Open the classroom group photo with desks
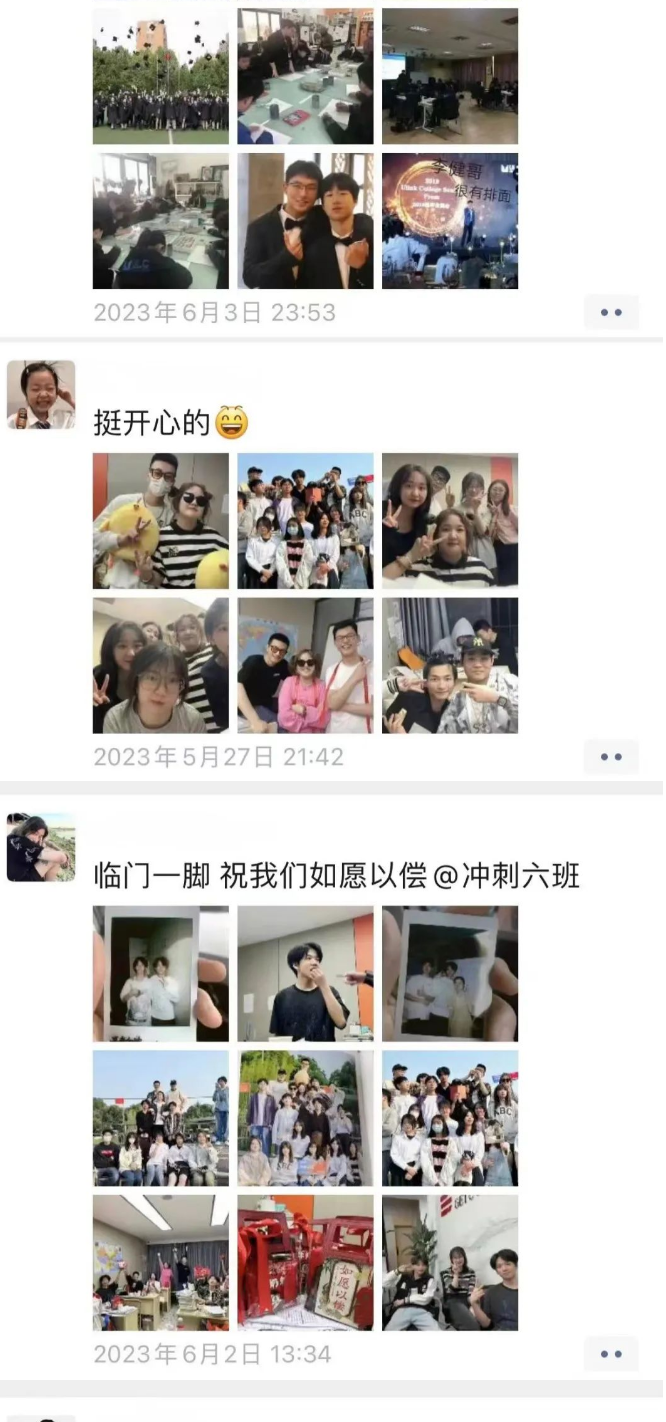Screen dimensions: 666x1422 point(161,1262)
